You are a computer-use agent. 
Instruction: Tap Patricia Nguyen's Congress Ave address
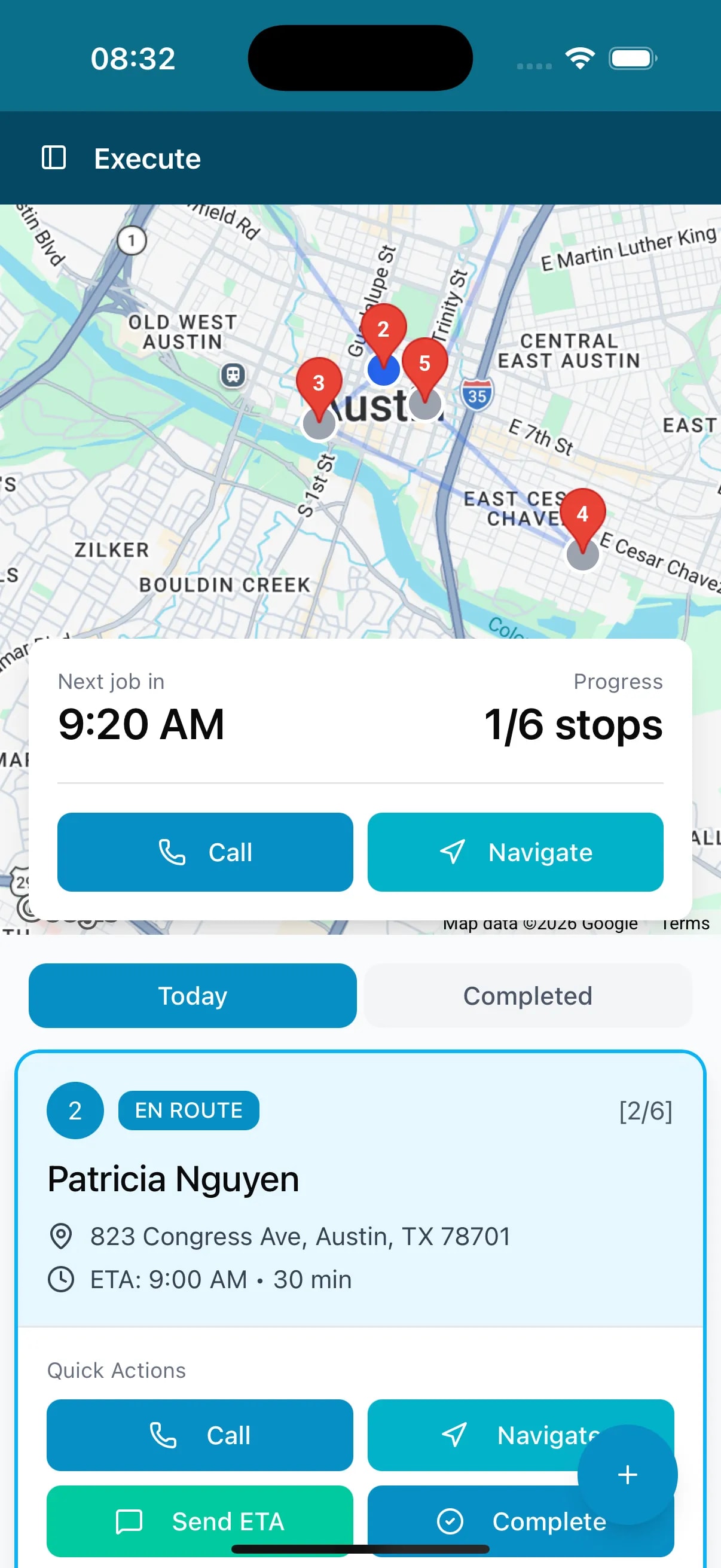(300, 1236)
